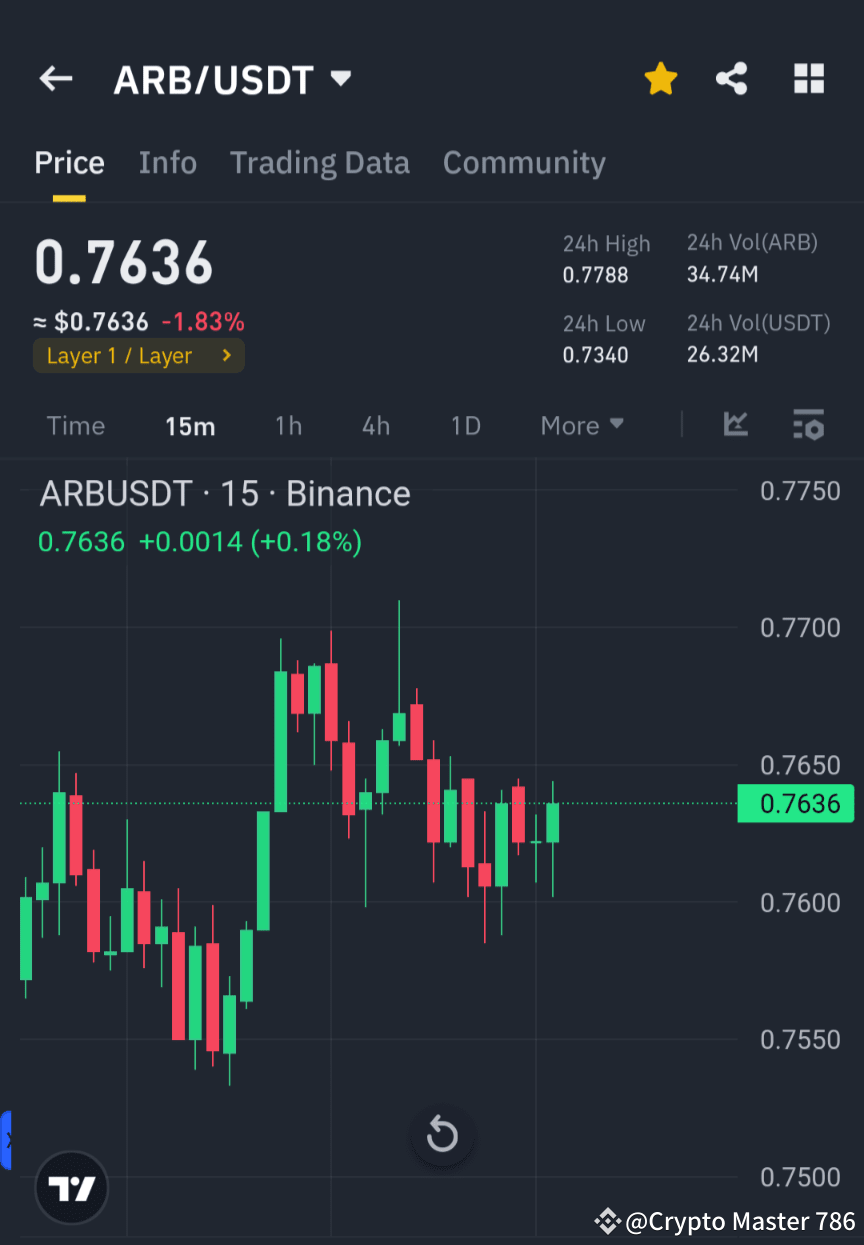Image resolution: width=864 pixels, height=1245 pixels.
Task: Open the apps grid icon top right
Action: [x=808, y=78]
